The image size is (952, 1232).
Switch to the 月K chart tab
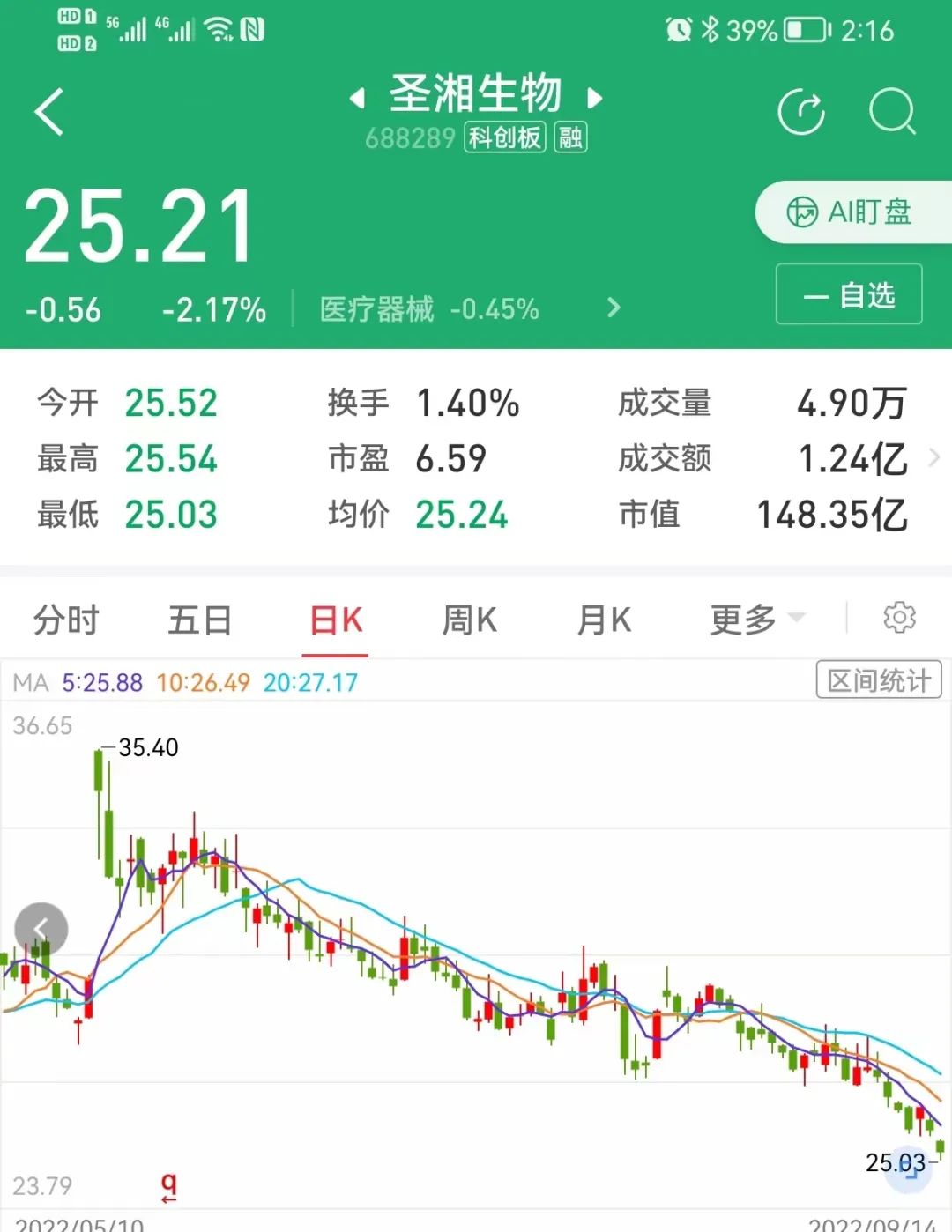(604, 620)
